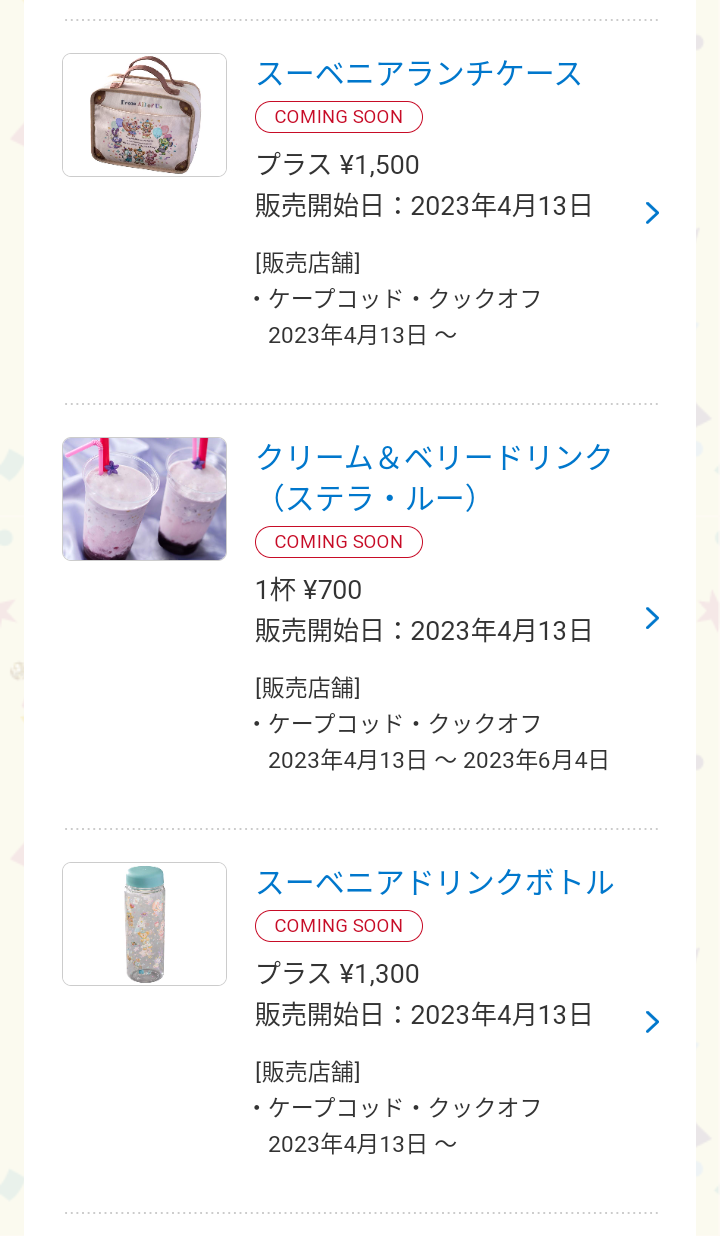720x1236 pixels.
Task: Open the スーベニアドリンクボトル item link
Action: click(x=434, y=882)
